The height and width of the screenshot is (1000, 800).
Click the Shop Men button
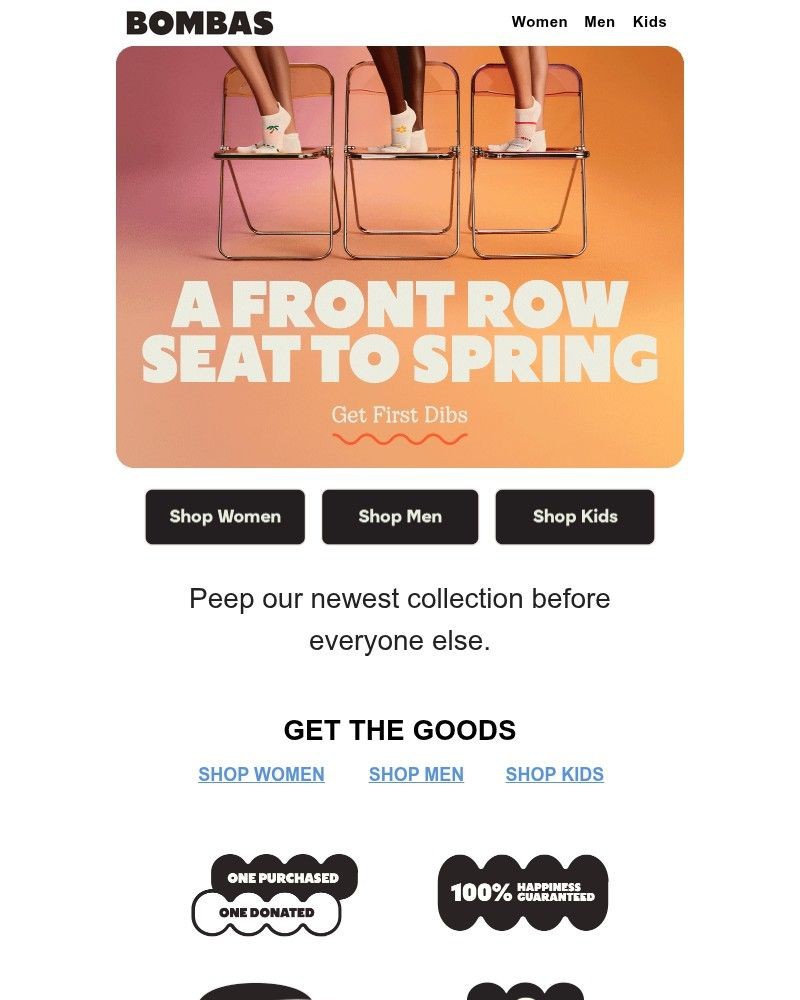pos(400,517)
